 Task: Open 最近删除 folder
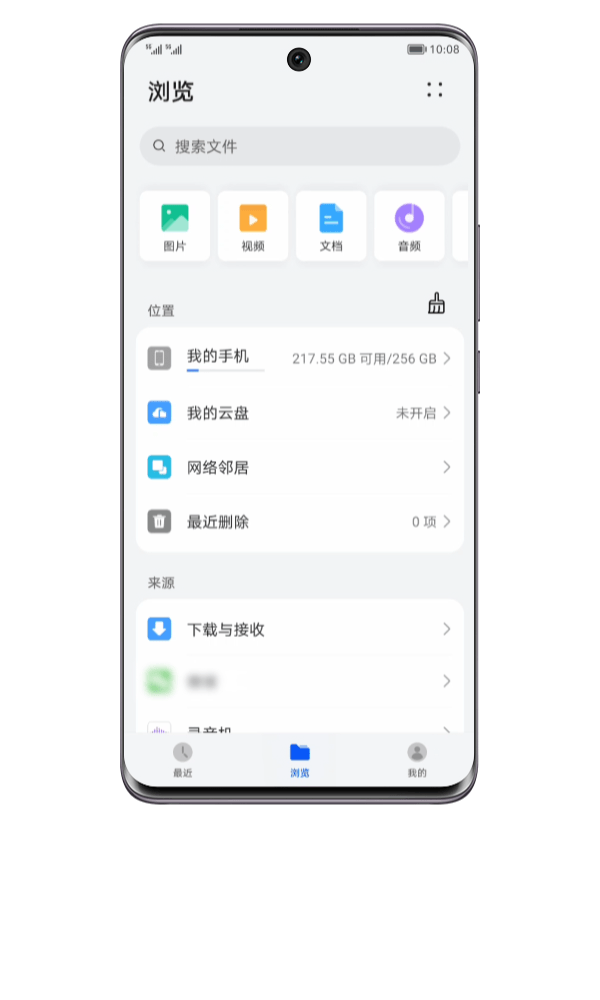300,522
